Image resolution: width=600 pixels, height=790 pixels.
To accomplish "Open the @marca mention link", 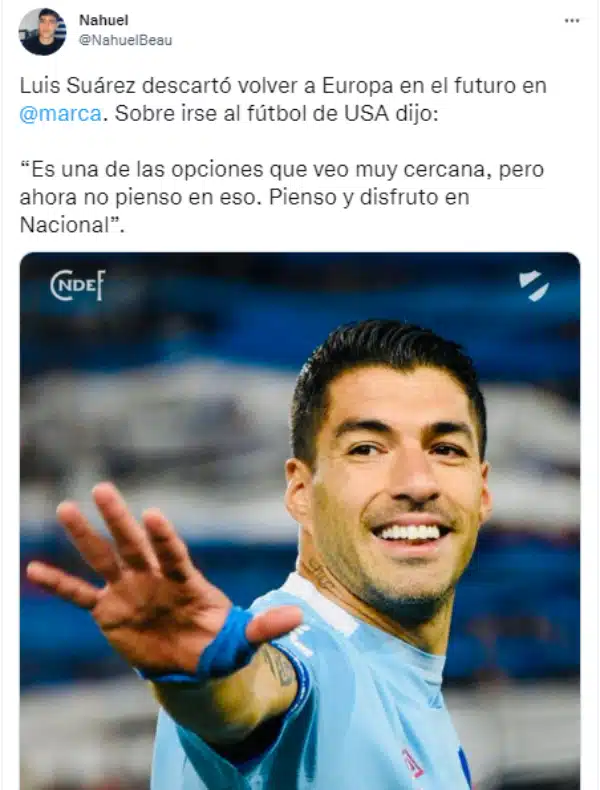I will click(60, 113).
